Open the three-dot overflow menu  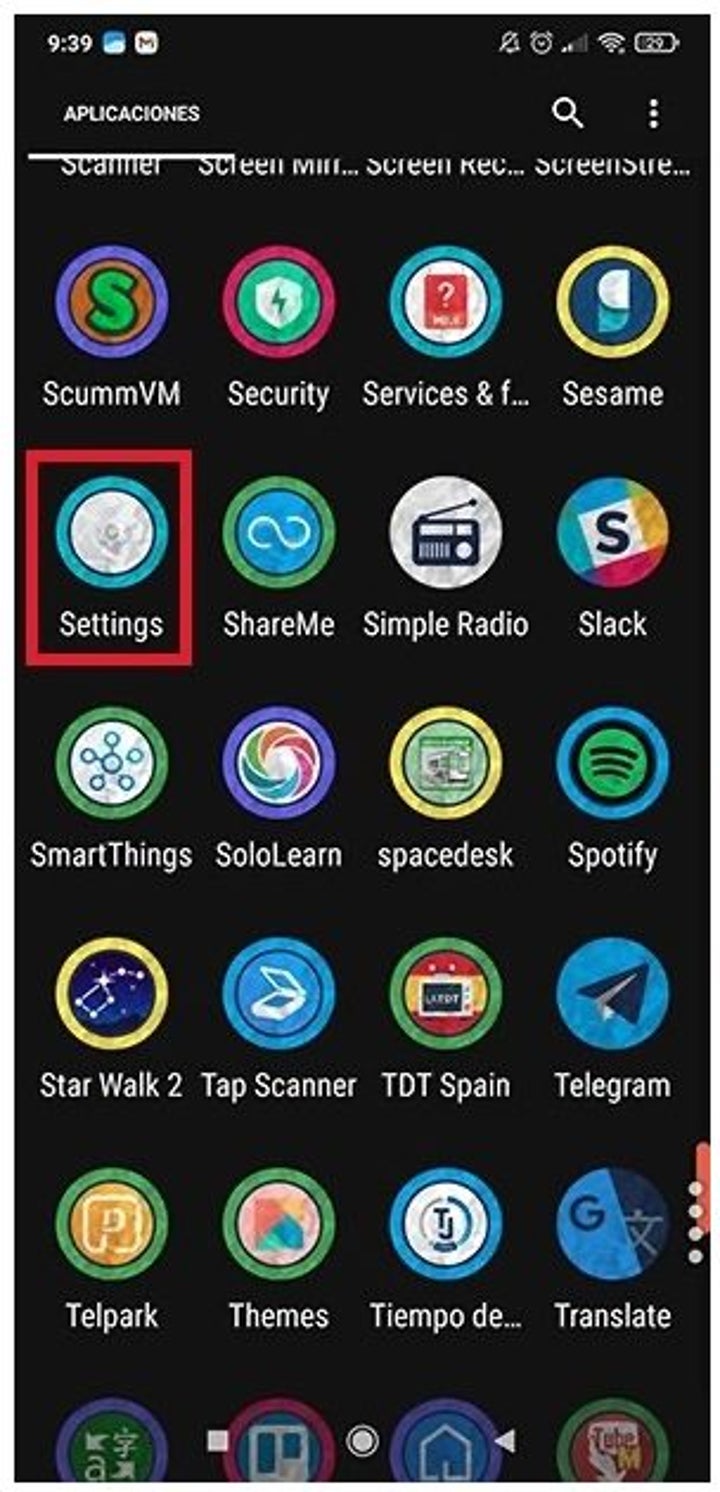tap(653, 114)
